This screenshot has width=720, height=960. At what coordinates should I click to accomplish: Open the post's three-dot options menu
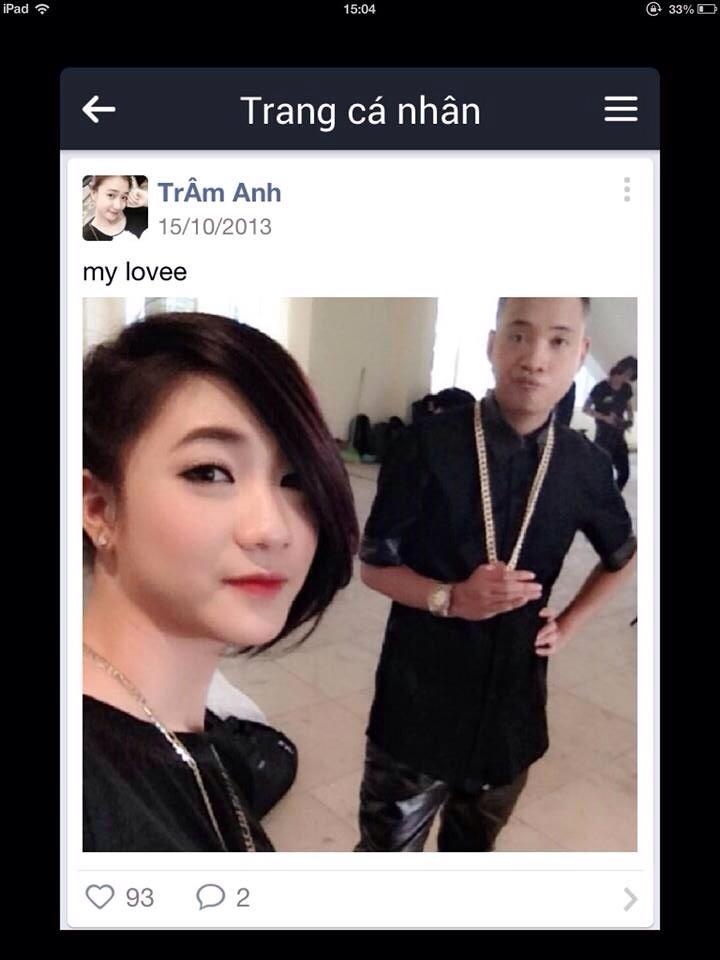coord(626,190)
